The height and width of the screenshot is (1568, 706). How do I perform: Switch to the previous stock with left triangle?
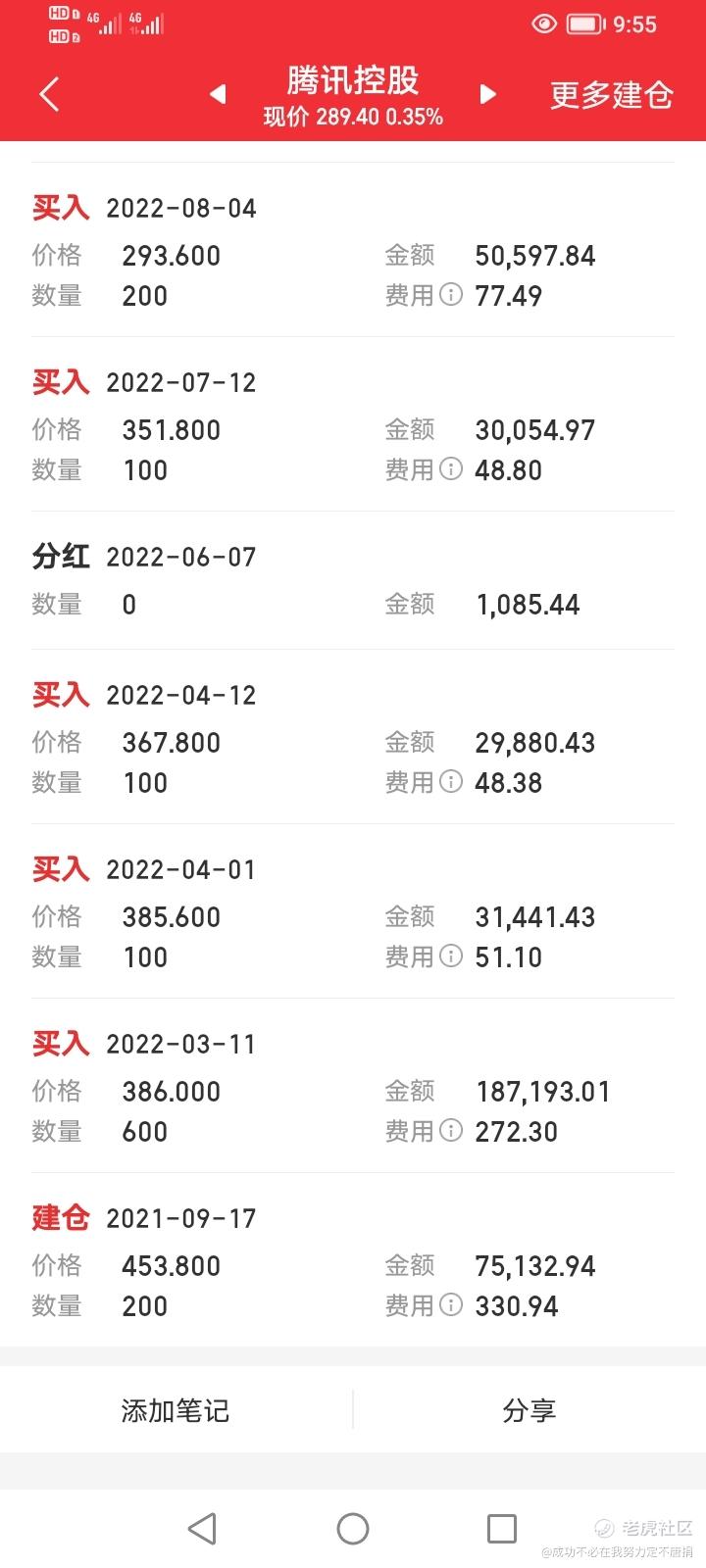[218, 94]
